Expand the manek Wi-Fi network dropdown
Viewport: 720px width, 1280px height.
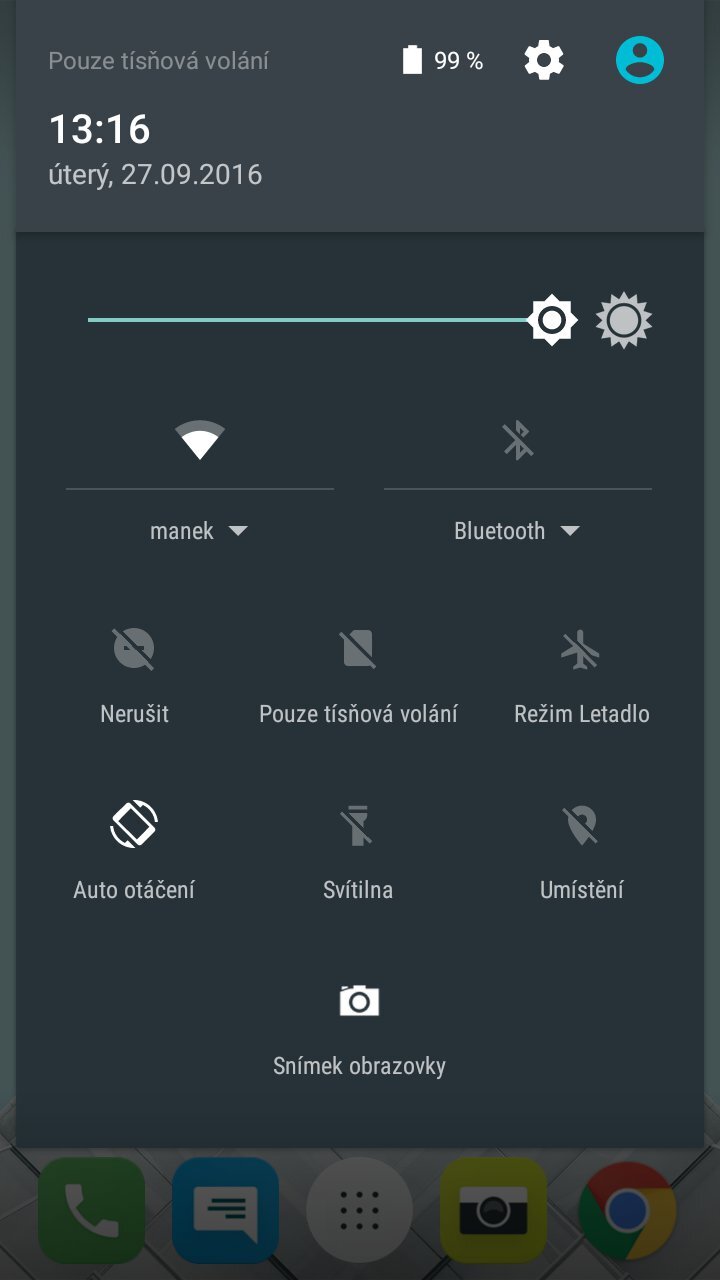coord(200,530)
